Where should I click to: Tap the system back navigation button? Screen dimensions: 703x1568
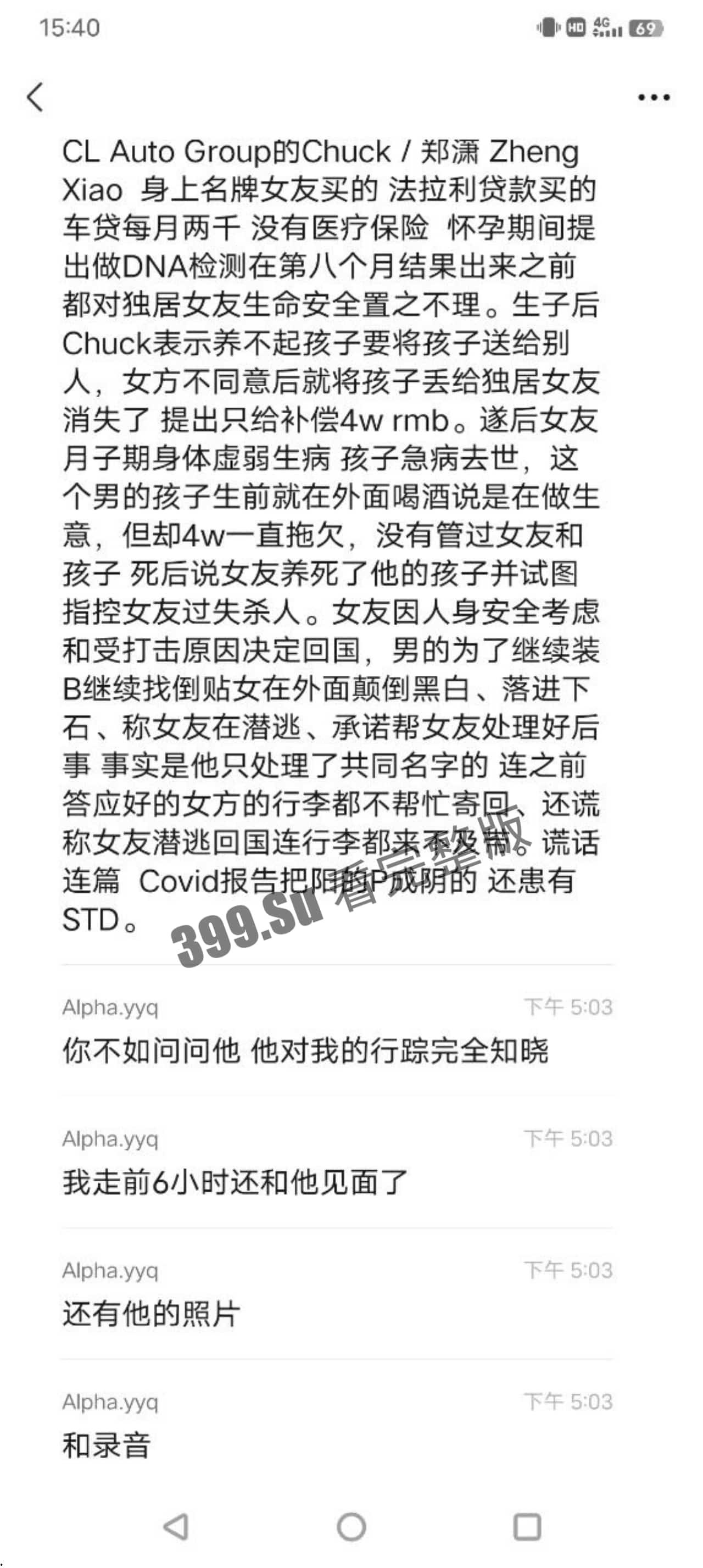click(176, 1526)
